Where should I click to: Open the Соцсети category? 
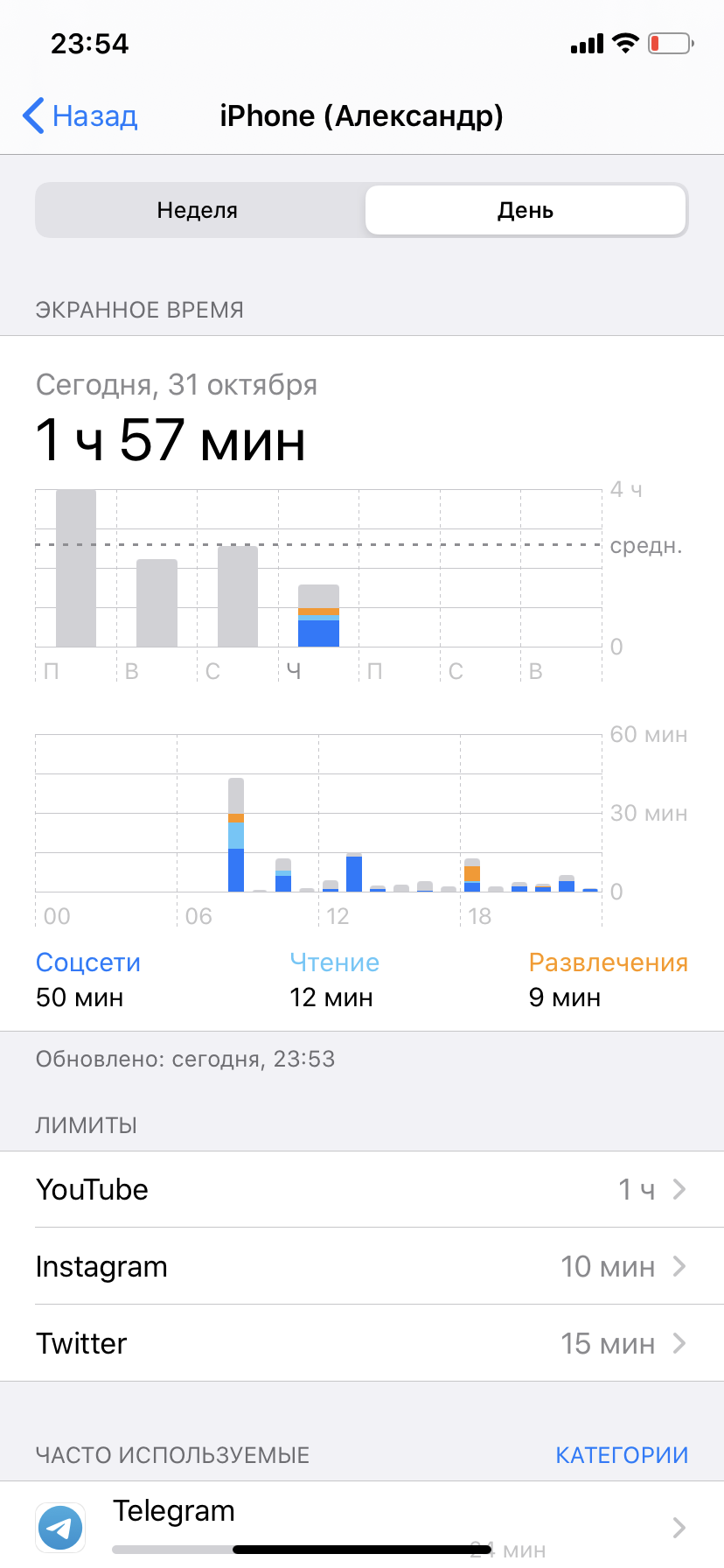pos(87,962)
